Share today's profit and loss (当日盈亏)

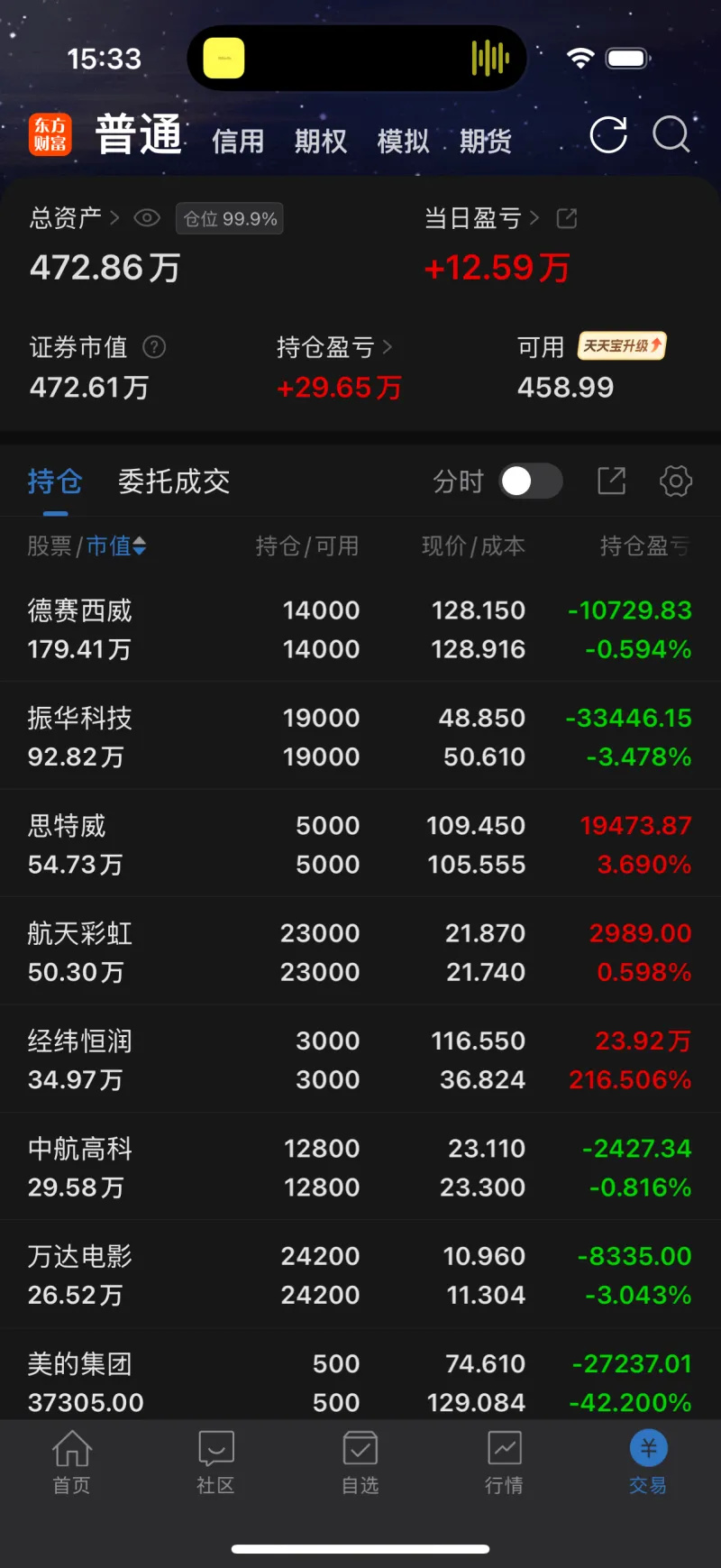pyautogui.click(x=567, y=218)
